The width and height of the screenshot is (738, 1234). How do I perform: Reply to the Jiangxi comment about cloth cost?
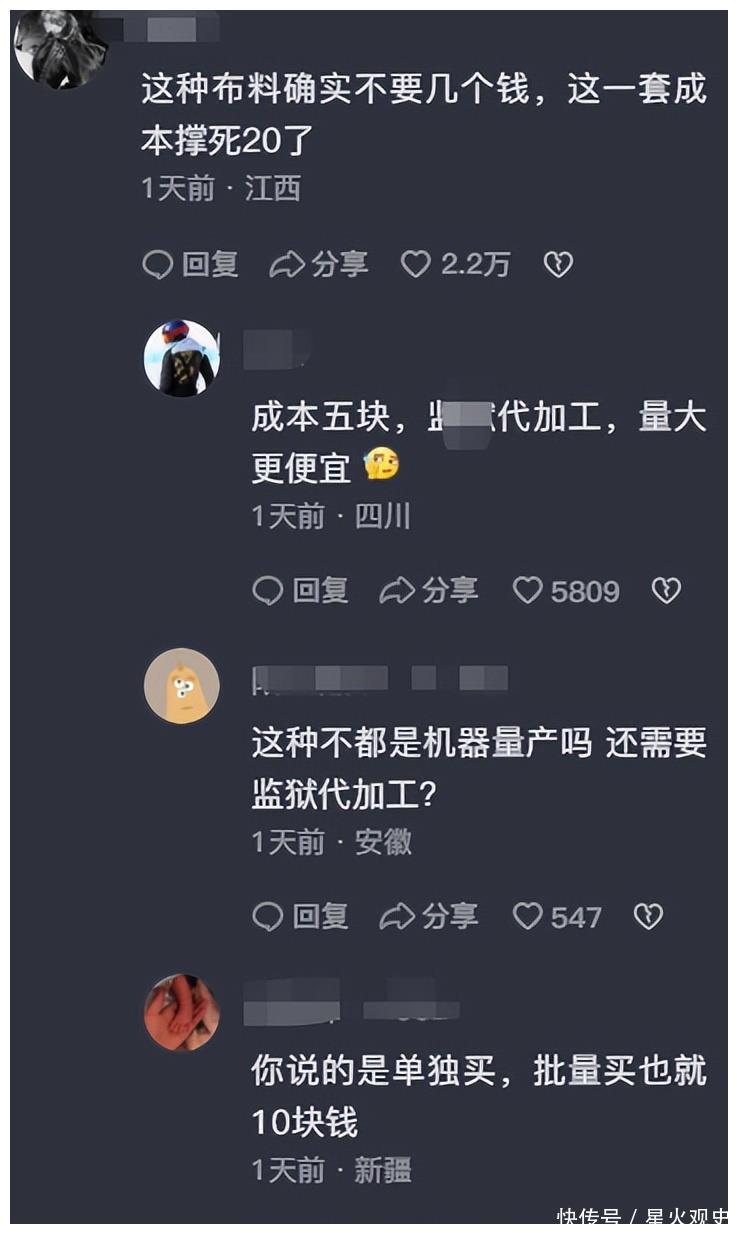pyautogui.click(x=190, y=264)
